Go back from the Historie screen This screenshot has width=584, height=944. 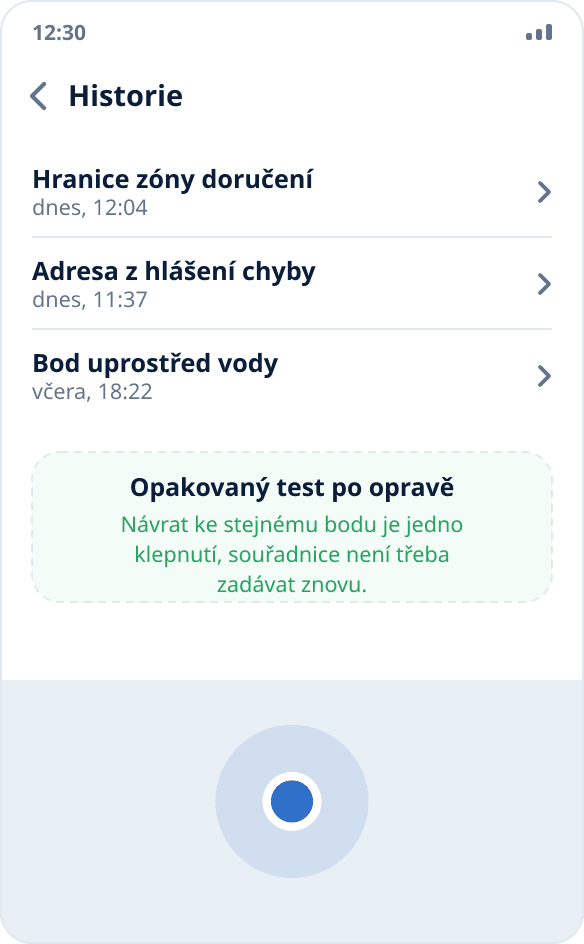[39, 96]
